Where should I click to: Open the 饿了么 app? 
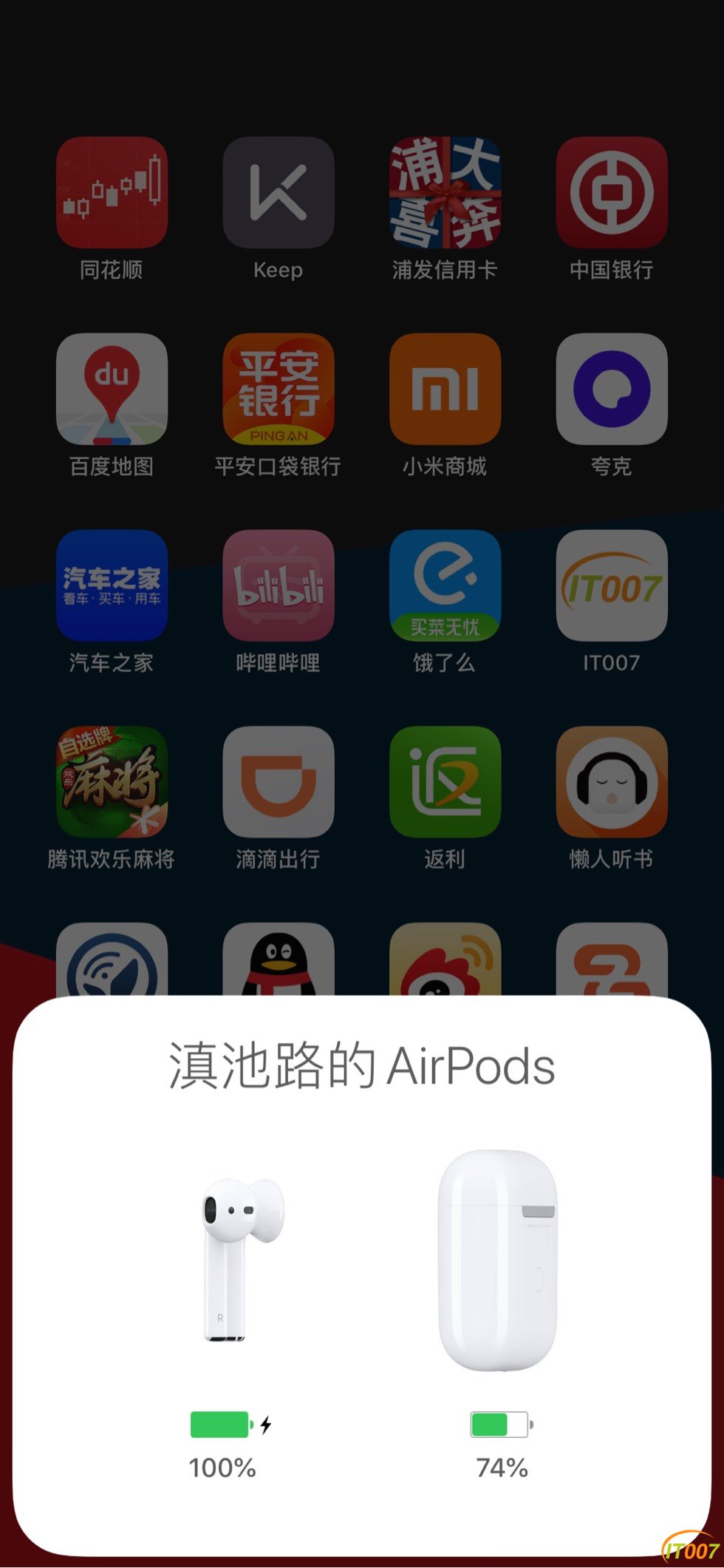[445, 586]
